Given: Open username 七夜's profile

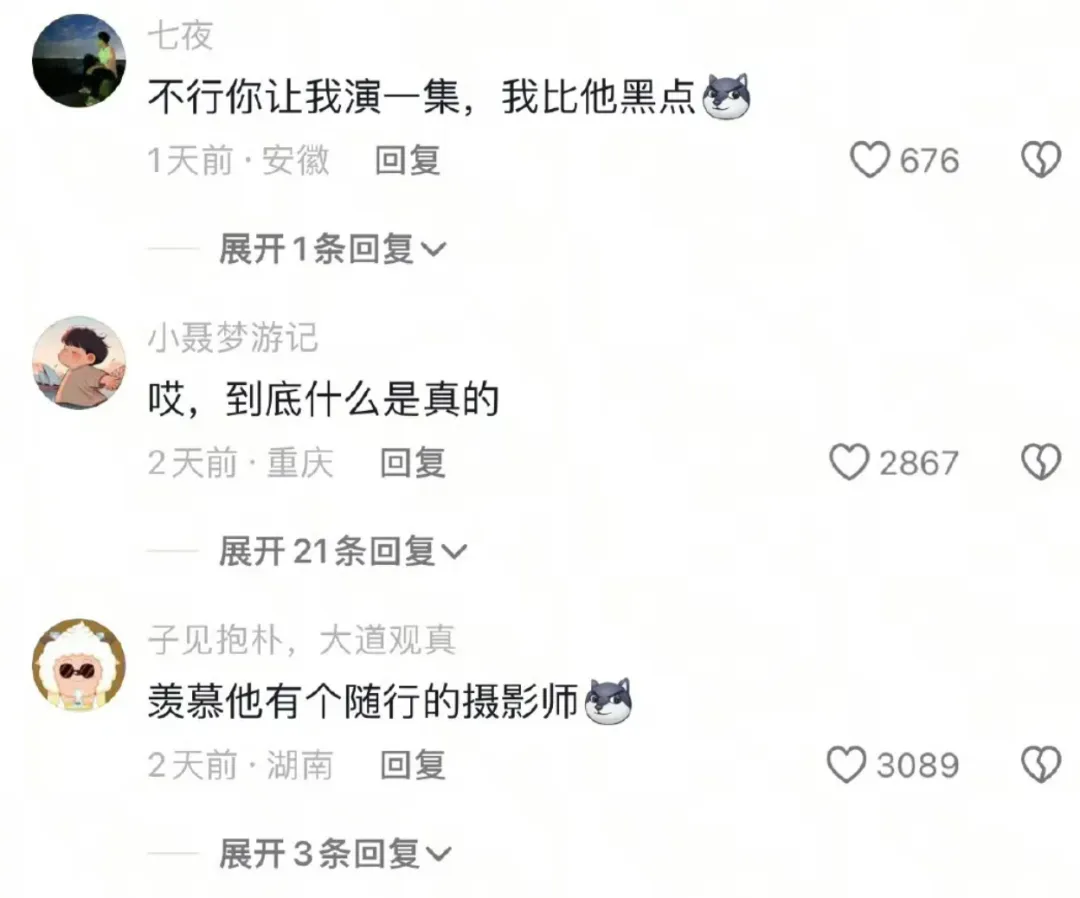Looking at the screenshot, I should pos(180,36).
